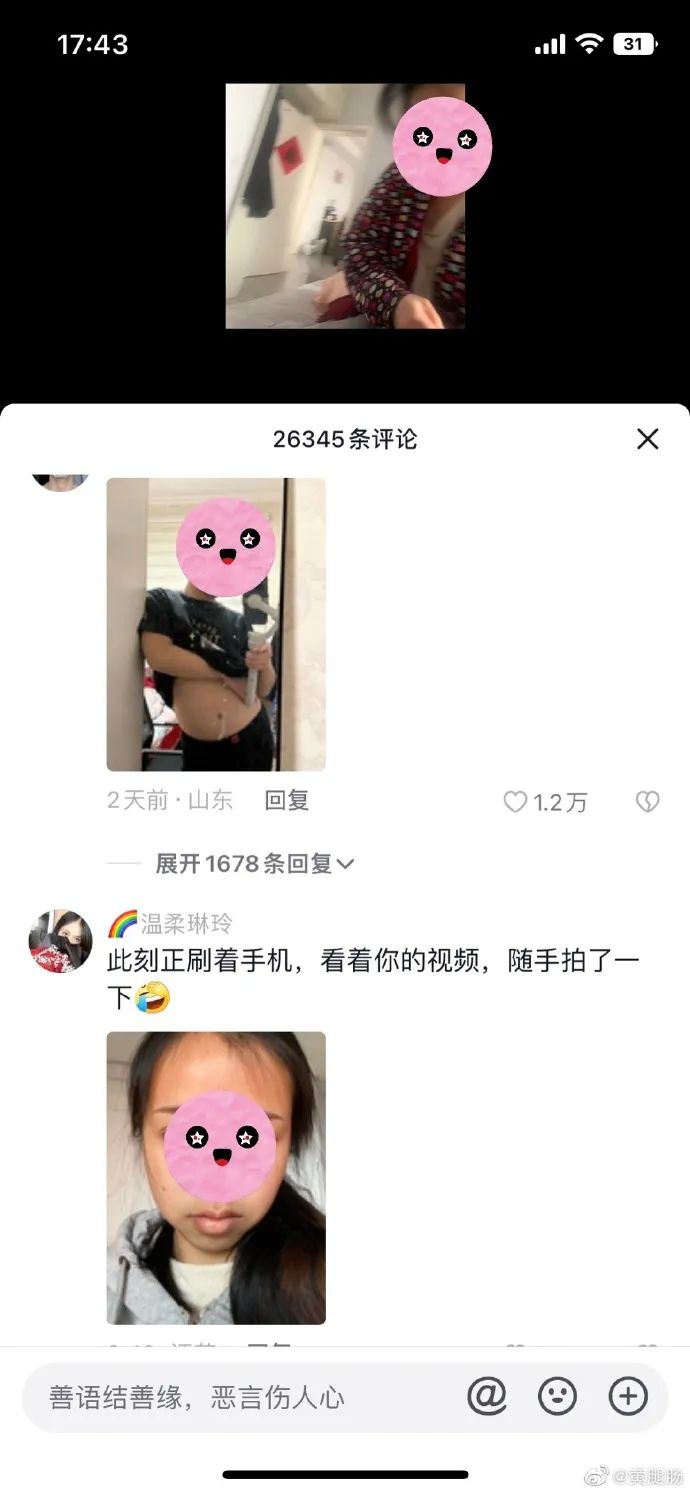This screenshot has height=1493, width=690.
Task: Open 温柔琳玲's profile avatar
Action: 61,941
